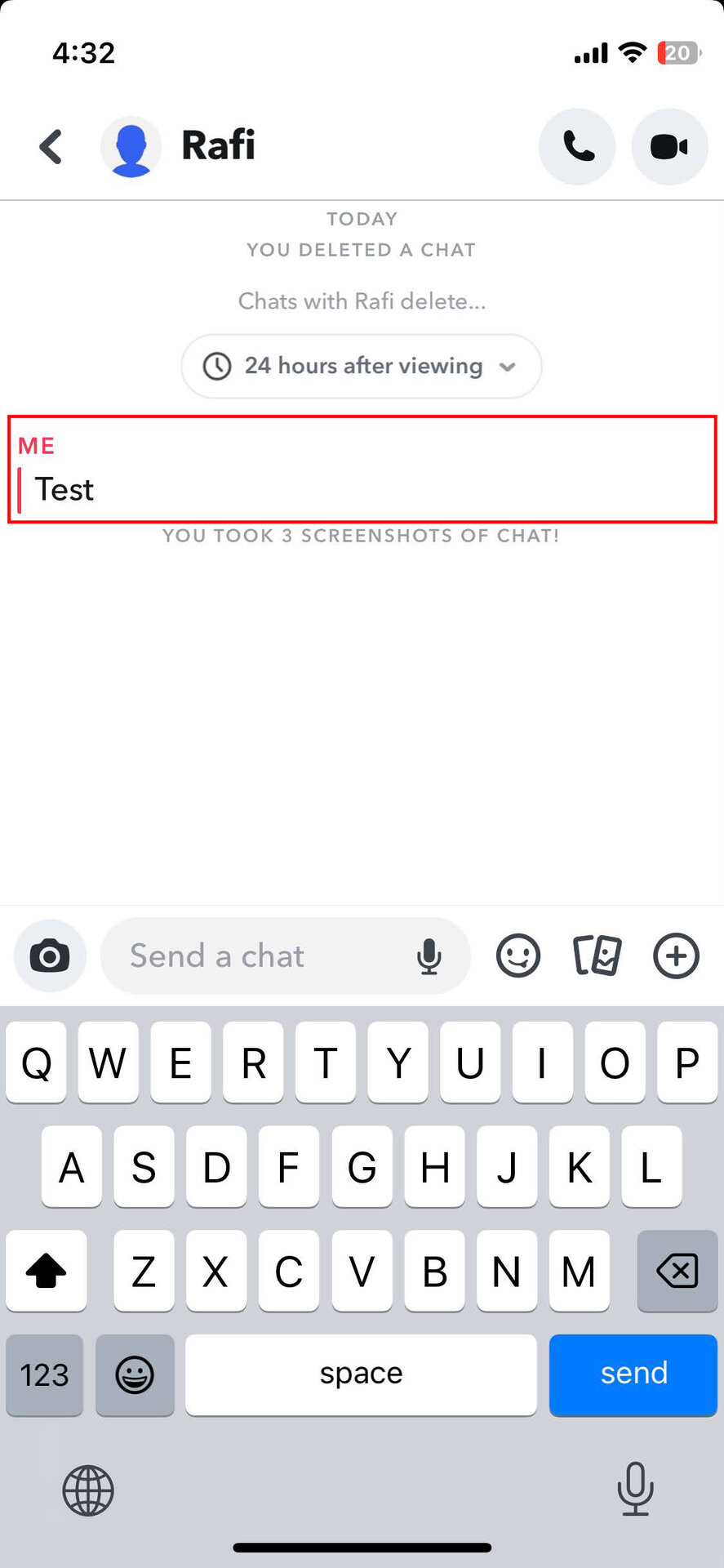Image resolution: width=724 pixels, height=1568 pixels.
Task: Hit the blue send key
Action: click(x=633, y=1374)
